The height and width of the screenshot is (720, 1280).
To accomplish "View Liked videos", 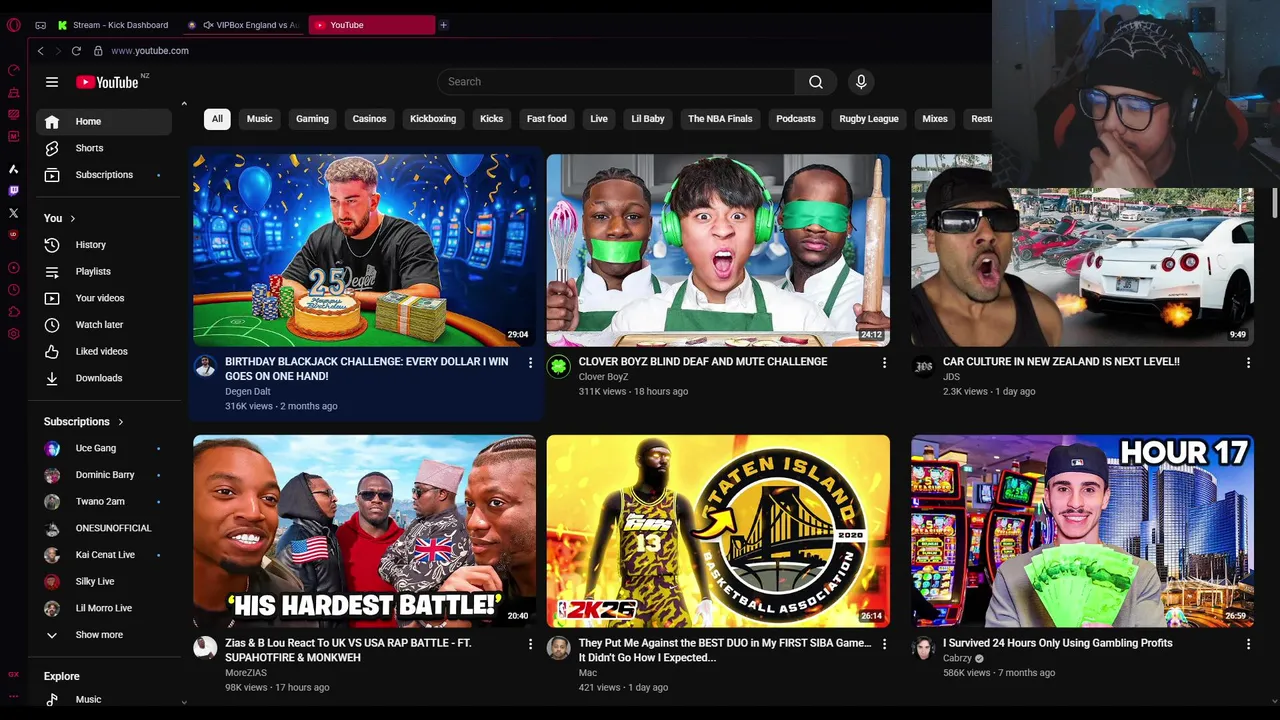I will [101, 352].
